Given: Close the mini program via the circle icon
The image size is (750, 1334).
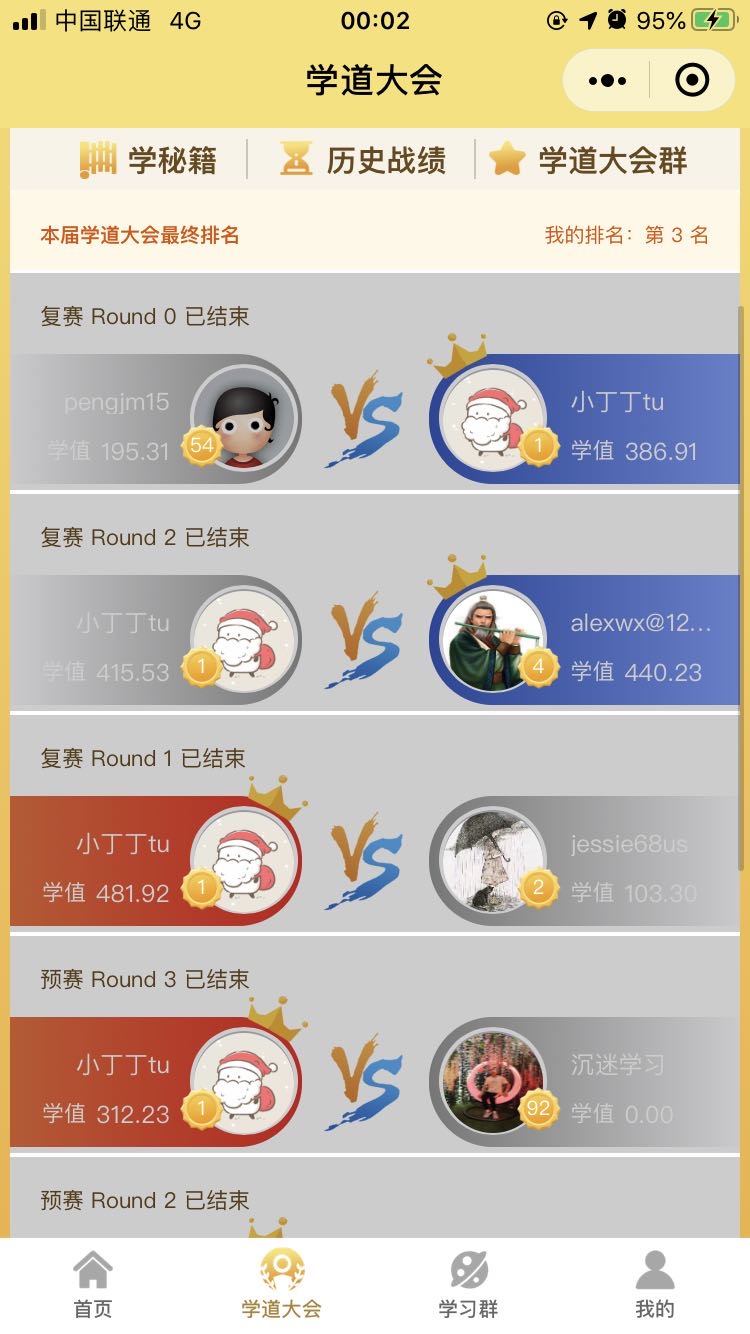Looking at the screenshot, I should point(692,80).
